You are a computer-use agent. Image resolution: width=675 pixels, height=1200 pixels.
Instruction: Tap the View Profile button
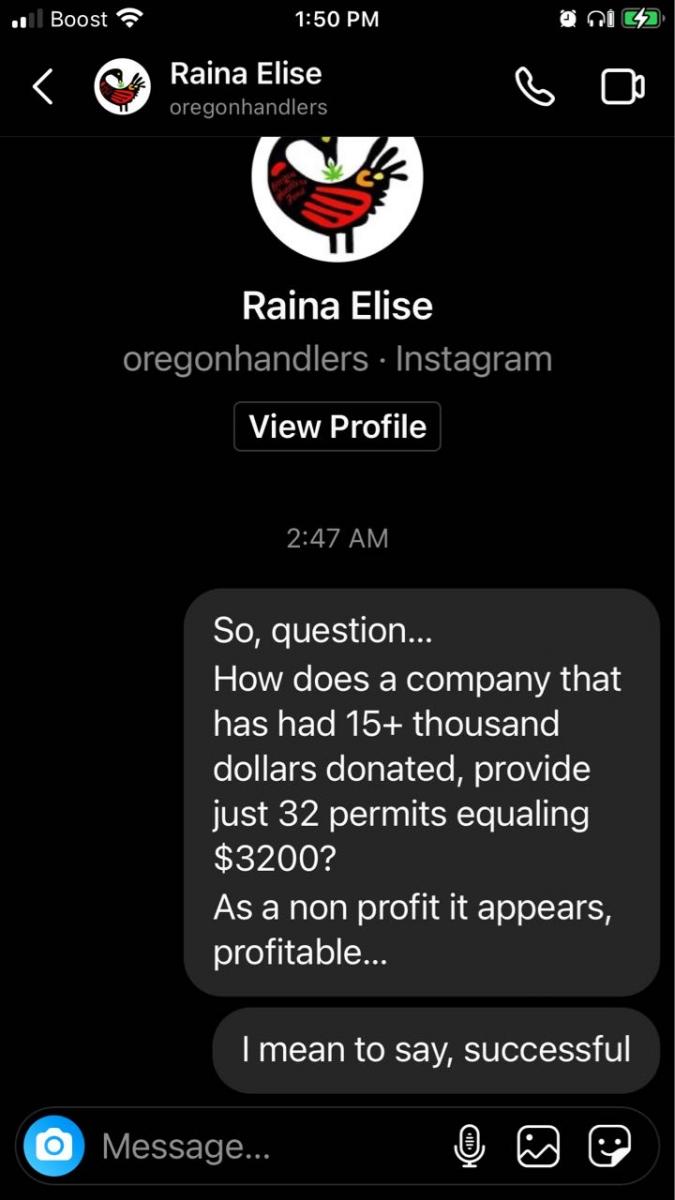[x=337, y=427]
